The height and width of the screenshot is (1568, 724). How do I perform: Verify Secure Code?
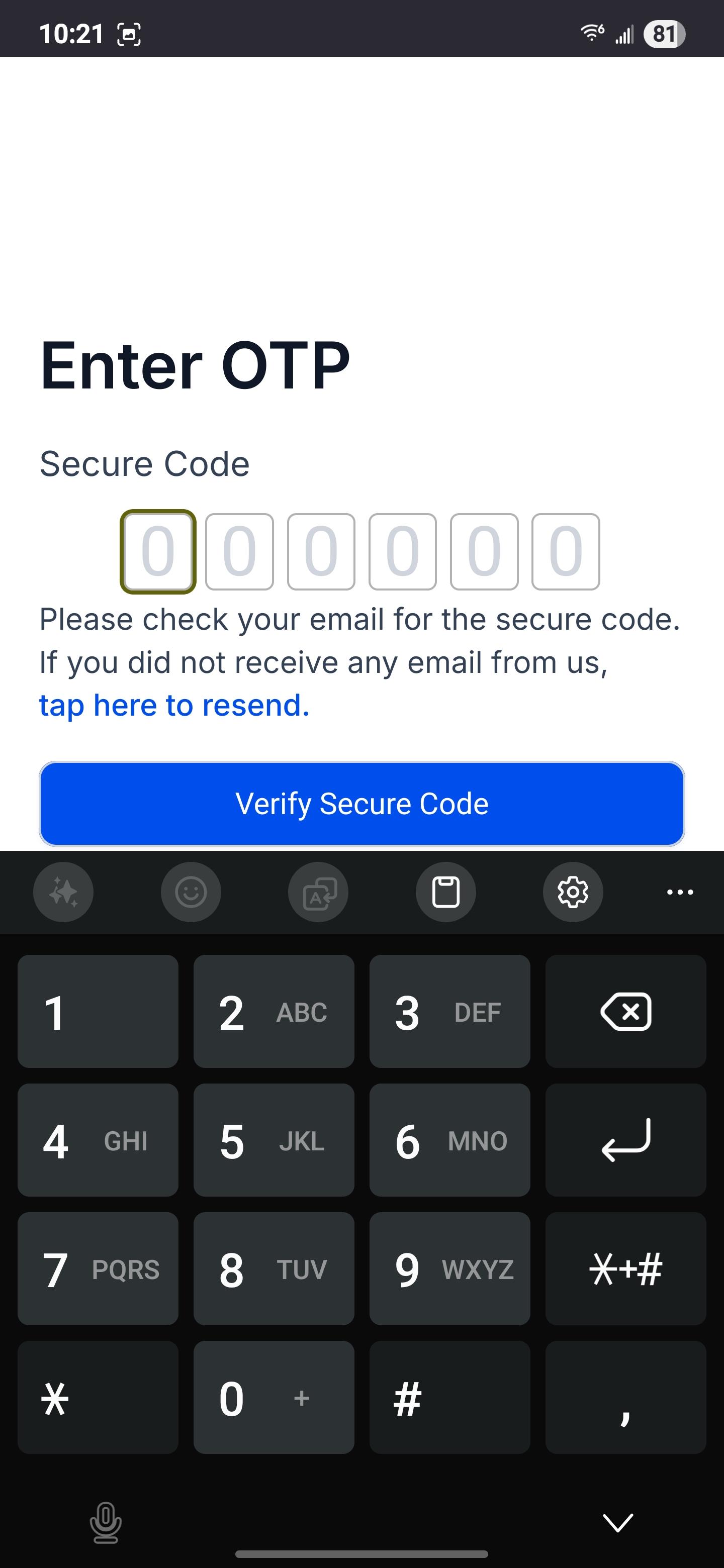361,804
